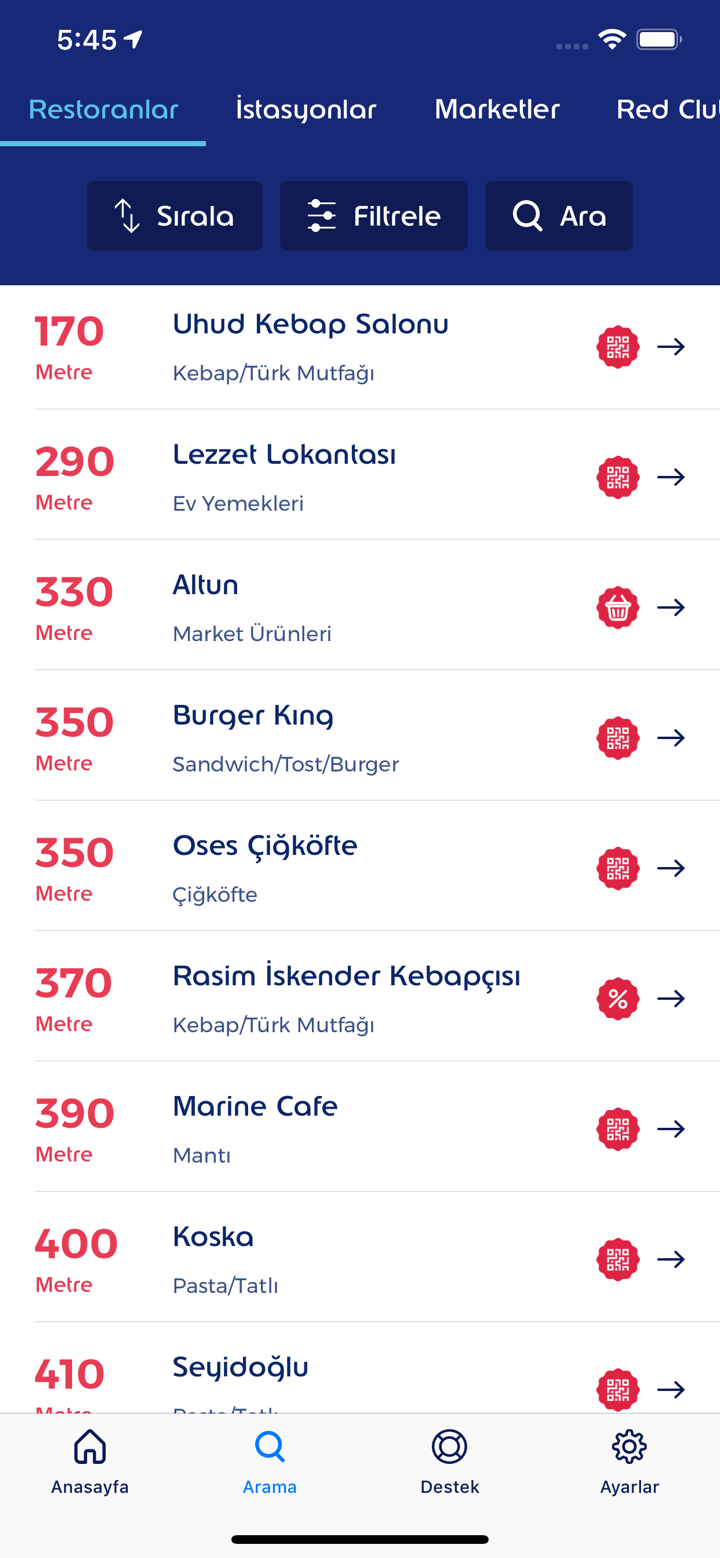
Task: Switch to the Marketler tab
Action: [x=496, y=110]
